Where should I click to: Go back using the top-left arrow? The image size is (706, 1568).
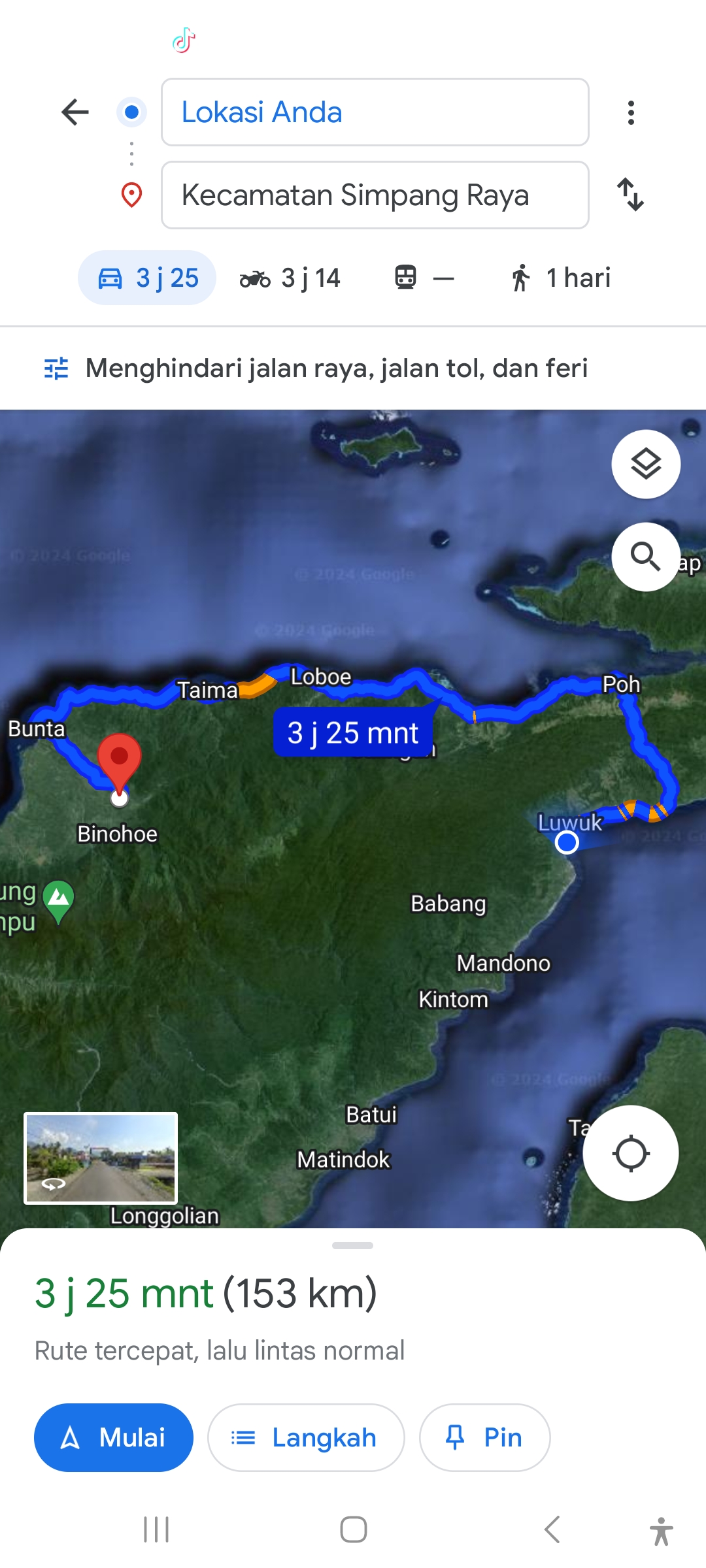tap(75, 112)
